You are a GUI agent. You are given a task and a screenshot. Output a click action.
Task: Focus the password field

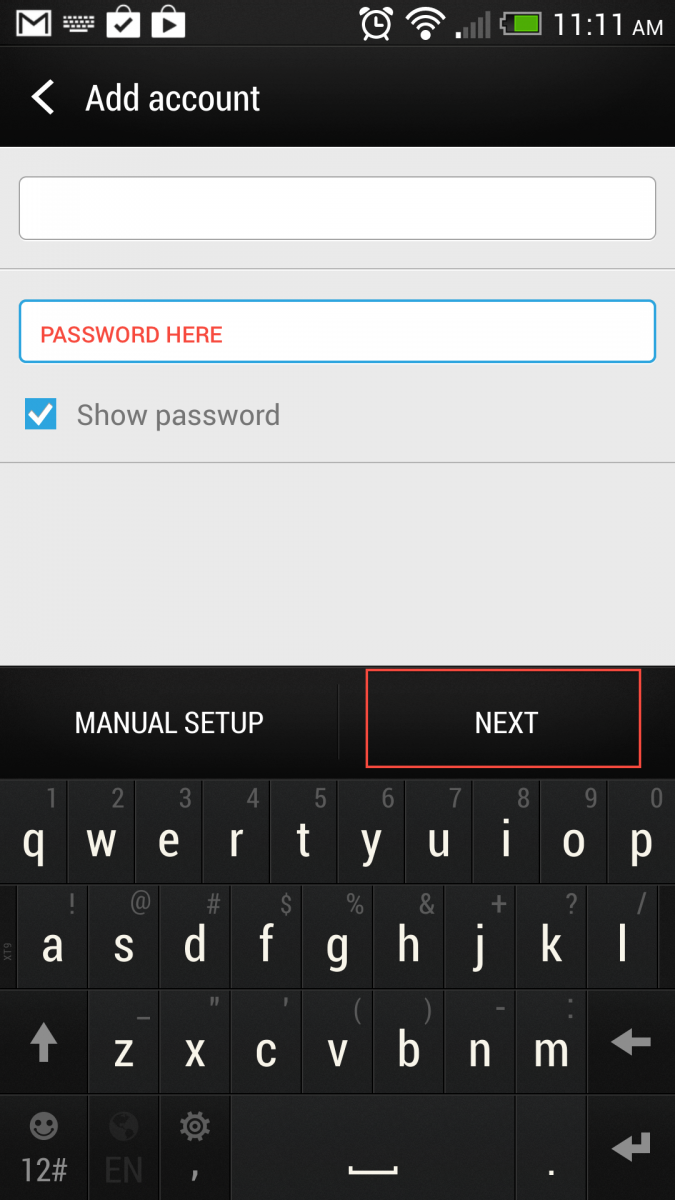click(x=337, y=331)
